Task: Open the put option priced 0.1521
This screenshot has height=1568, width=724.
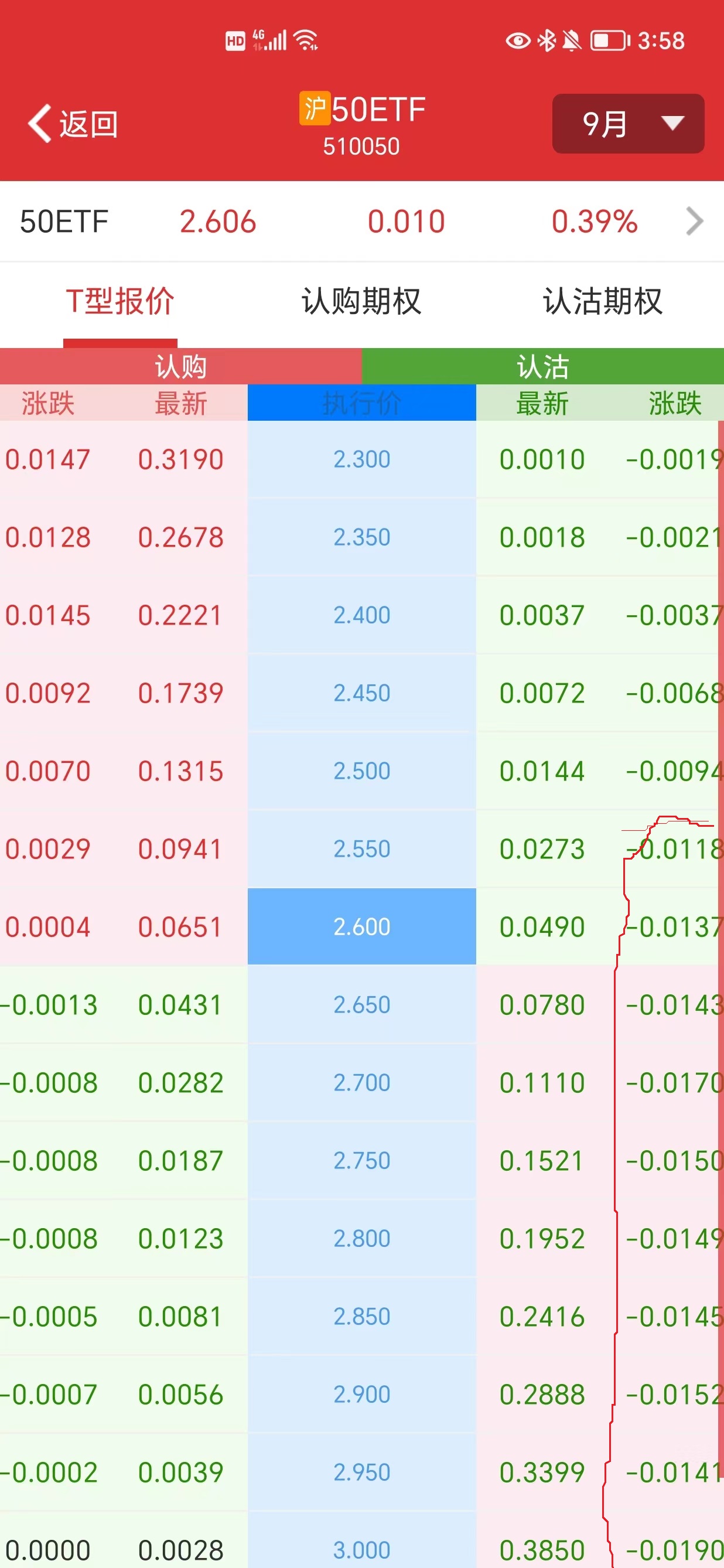Action: click(x=541, y=1161)
